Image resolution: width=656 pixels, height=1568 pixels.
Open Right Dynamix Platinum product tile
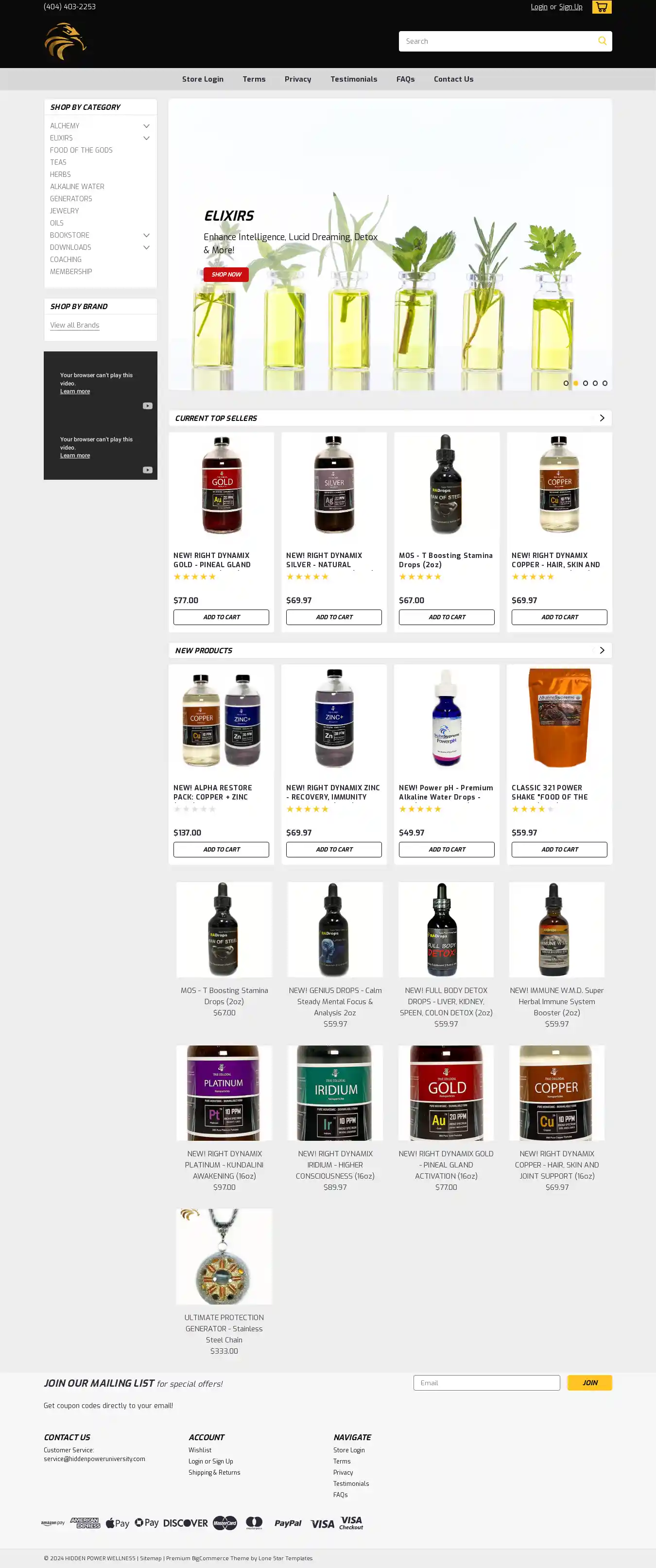click(224, 1093)
